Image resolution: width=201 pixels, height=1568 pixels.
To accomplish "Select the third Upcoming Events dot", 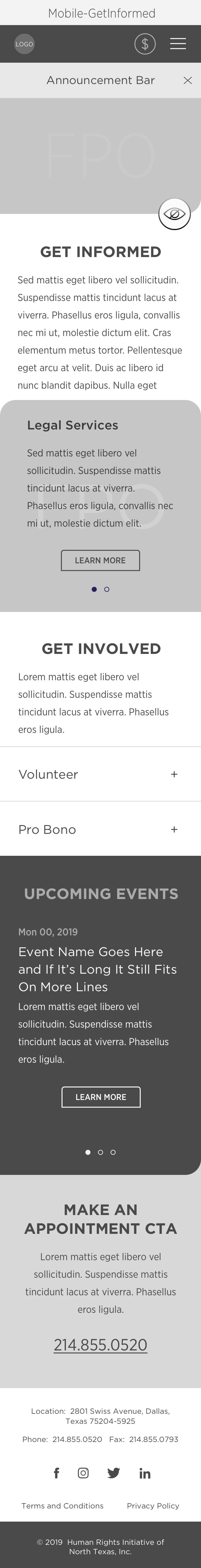I will [x=113, y=1152].
